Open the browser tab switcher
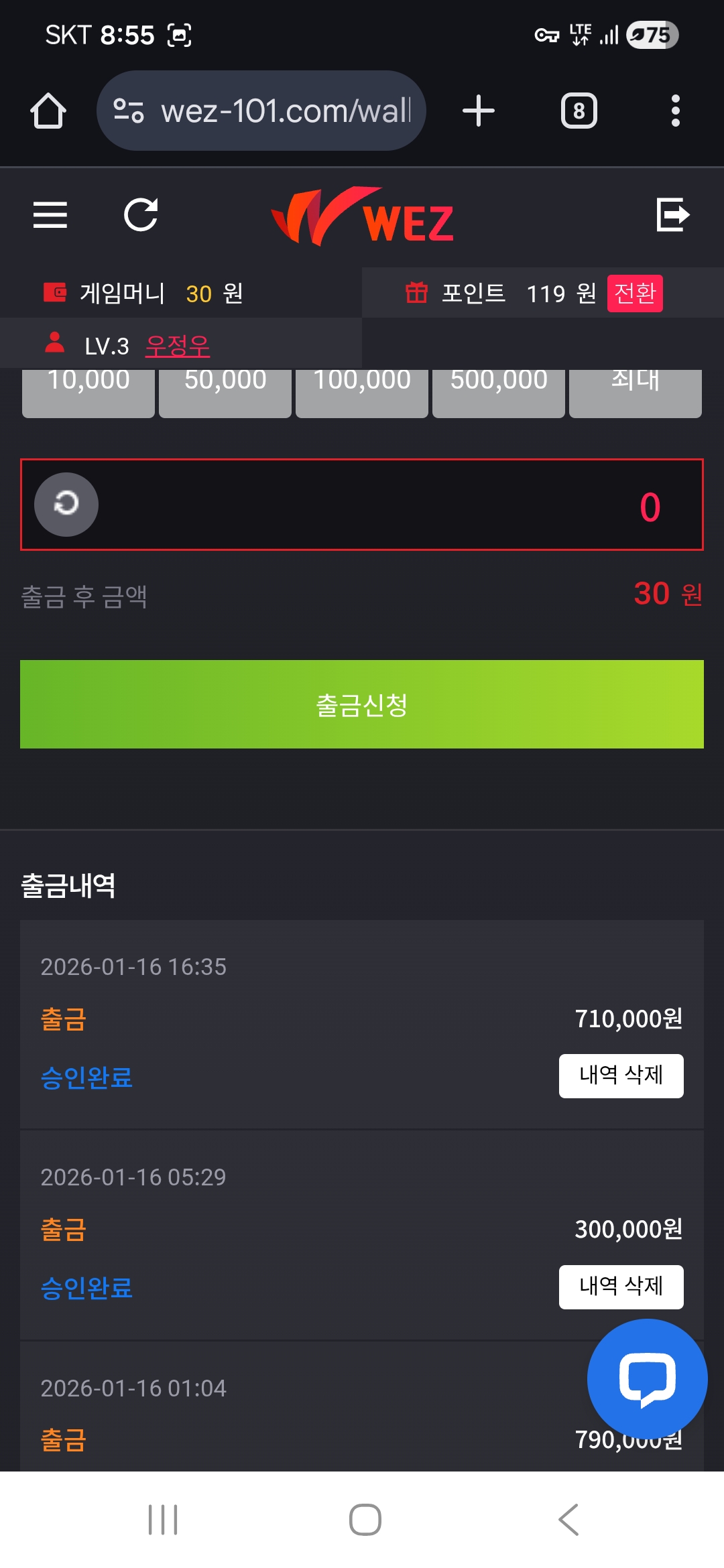This screenshot has height=1568, width=724. click(579, 111)
